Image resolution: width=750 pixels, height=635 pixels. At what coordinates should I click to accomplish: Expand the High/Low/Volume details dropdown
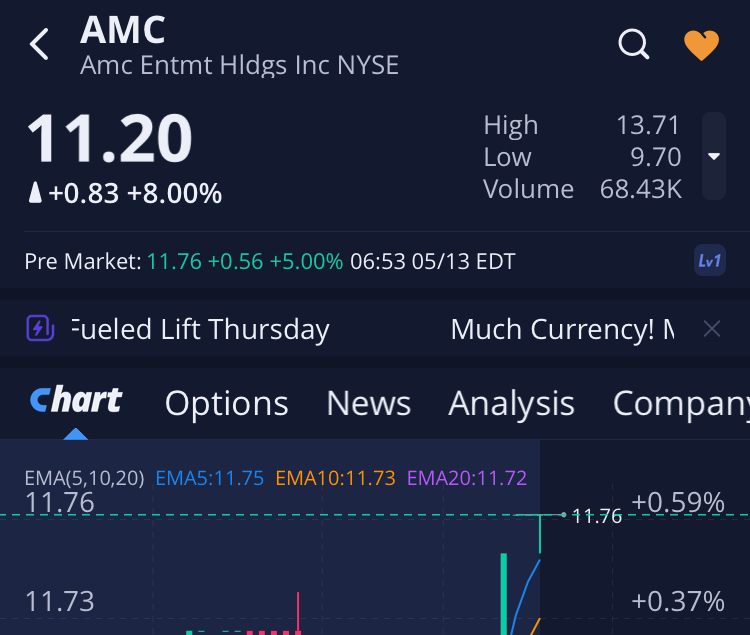coord(713,156)
